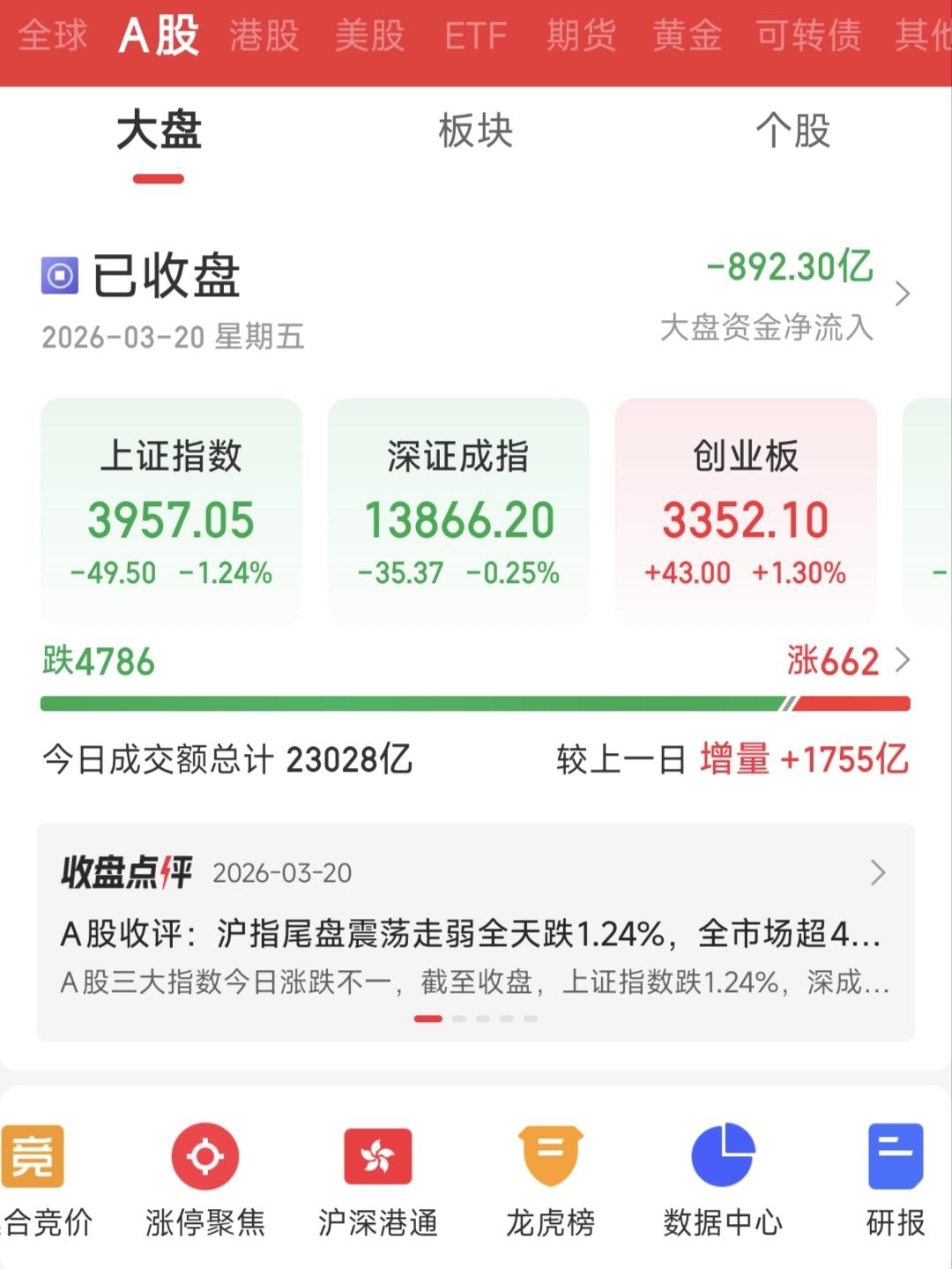Open the 集合竞价 feature icon
The height and width of the screenshot is (1269, 952).
[x=29, y=1155]
